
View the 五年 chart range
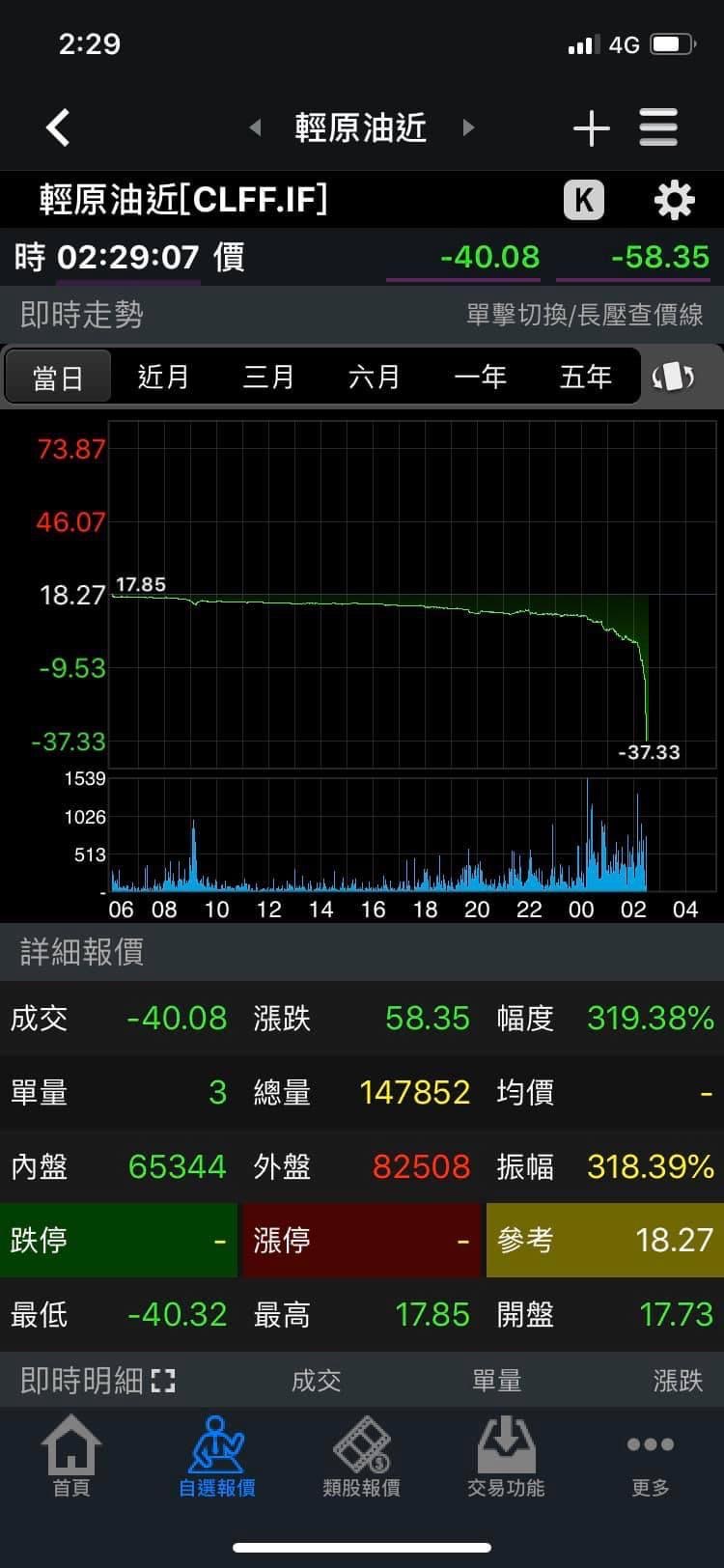(x=586, y=377)
